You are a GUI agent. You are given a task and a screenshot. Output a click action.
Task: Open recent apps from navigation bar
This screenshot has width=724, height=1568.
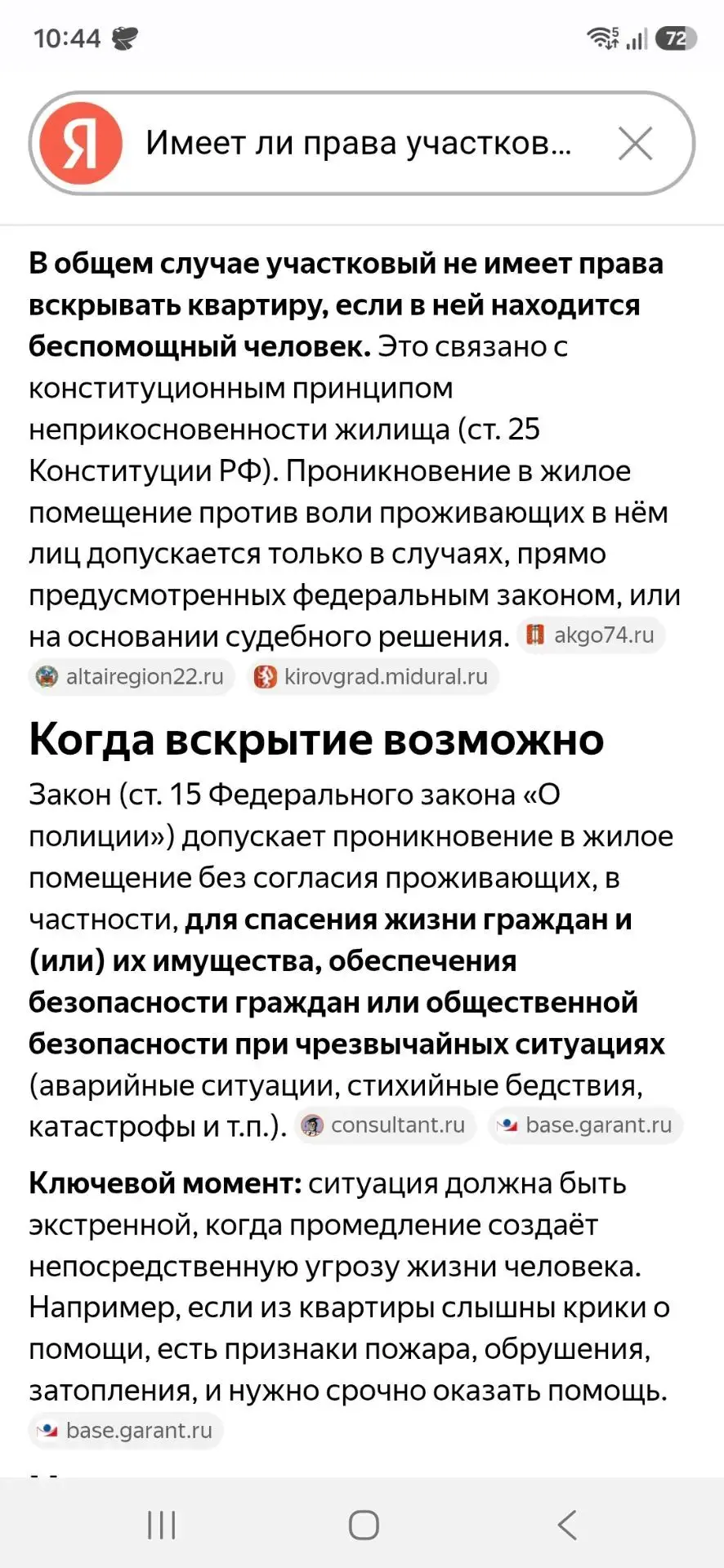[x=161, y=1524]
